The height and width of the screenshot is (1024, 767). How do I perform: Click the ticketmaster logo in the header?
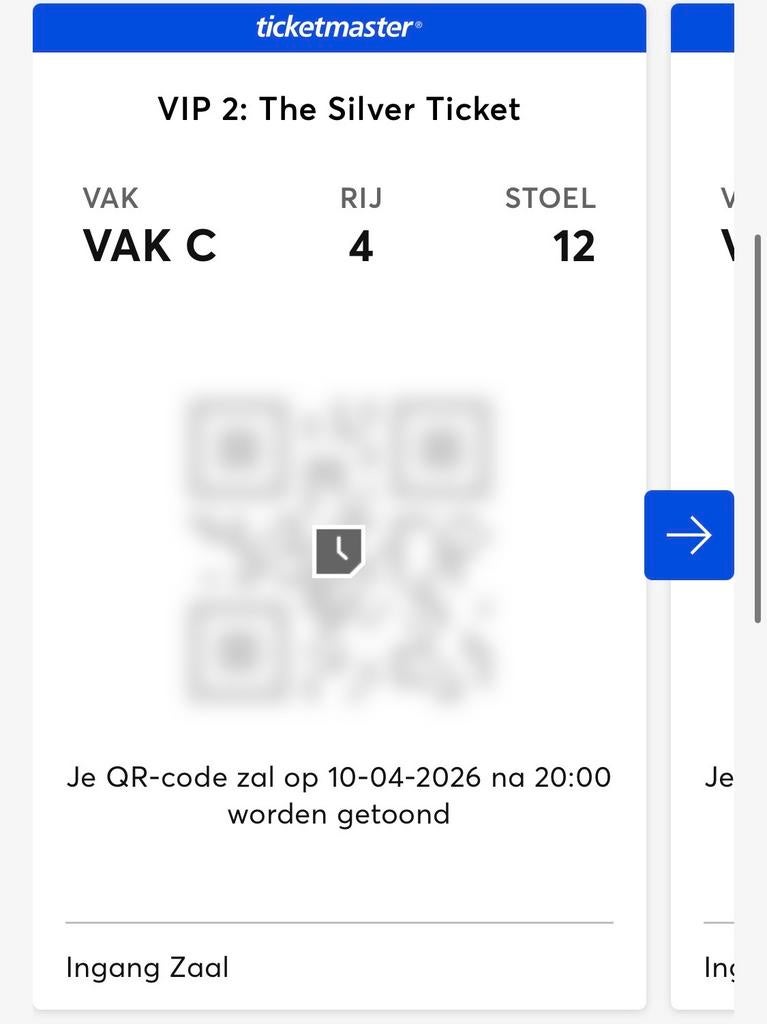click(x=339, y=28)
